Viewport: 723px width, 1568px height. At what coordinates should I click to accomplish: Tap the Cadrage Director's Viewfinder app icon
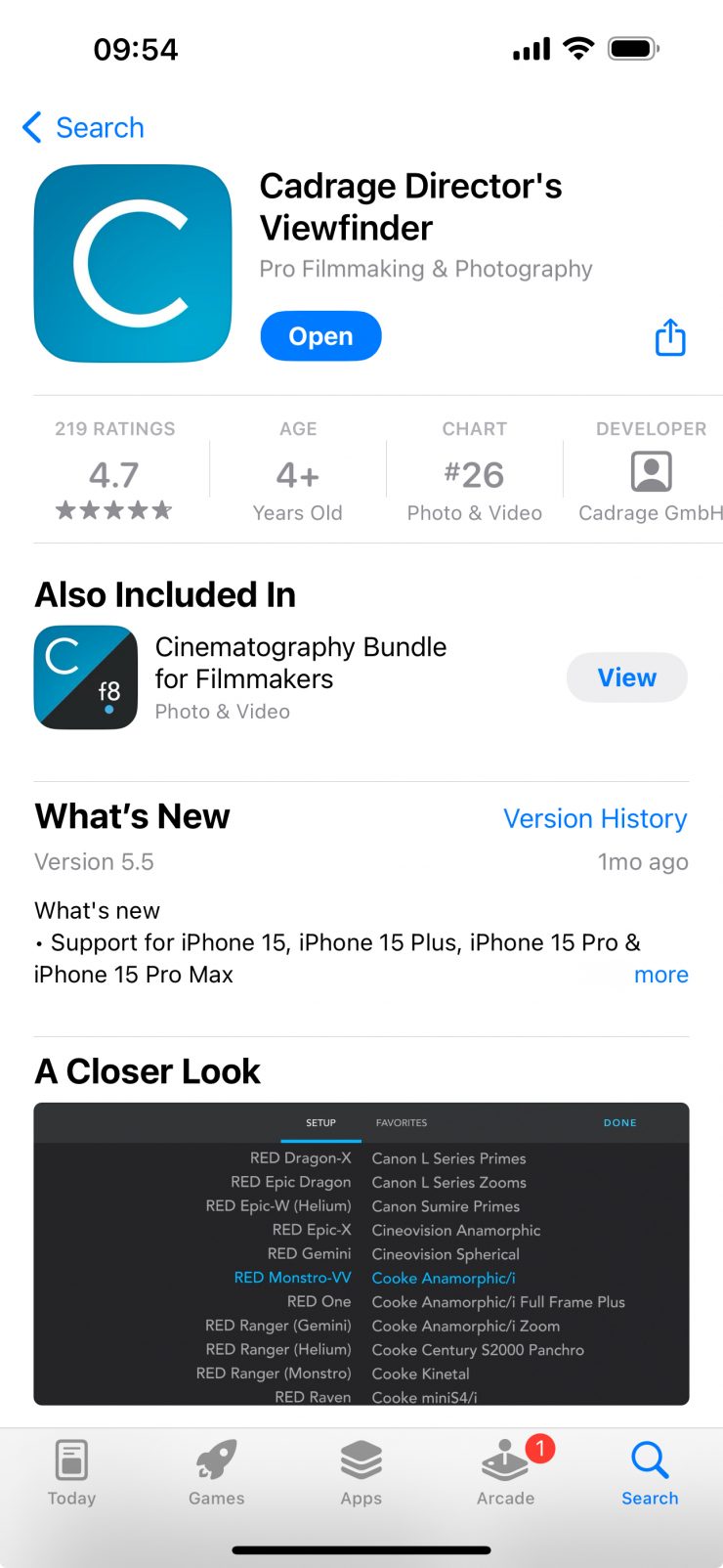[132, 264]
